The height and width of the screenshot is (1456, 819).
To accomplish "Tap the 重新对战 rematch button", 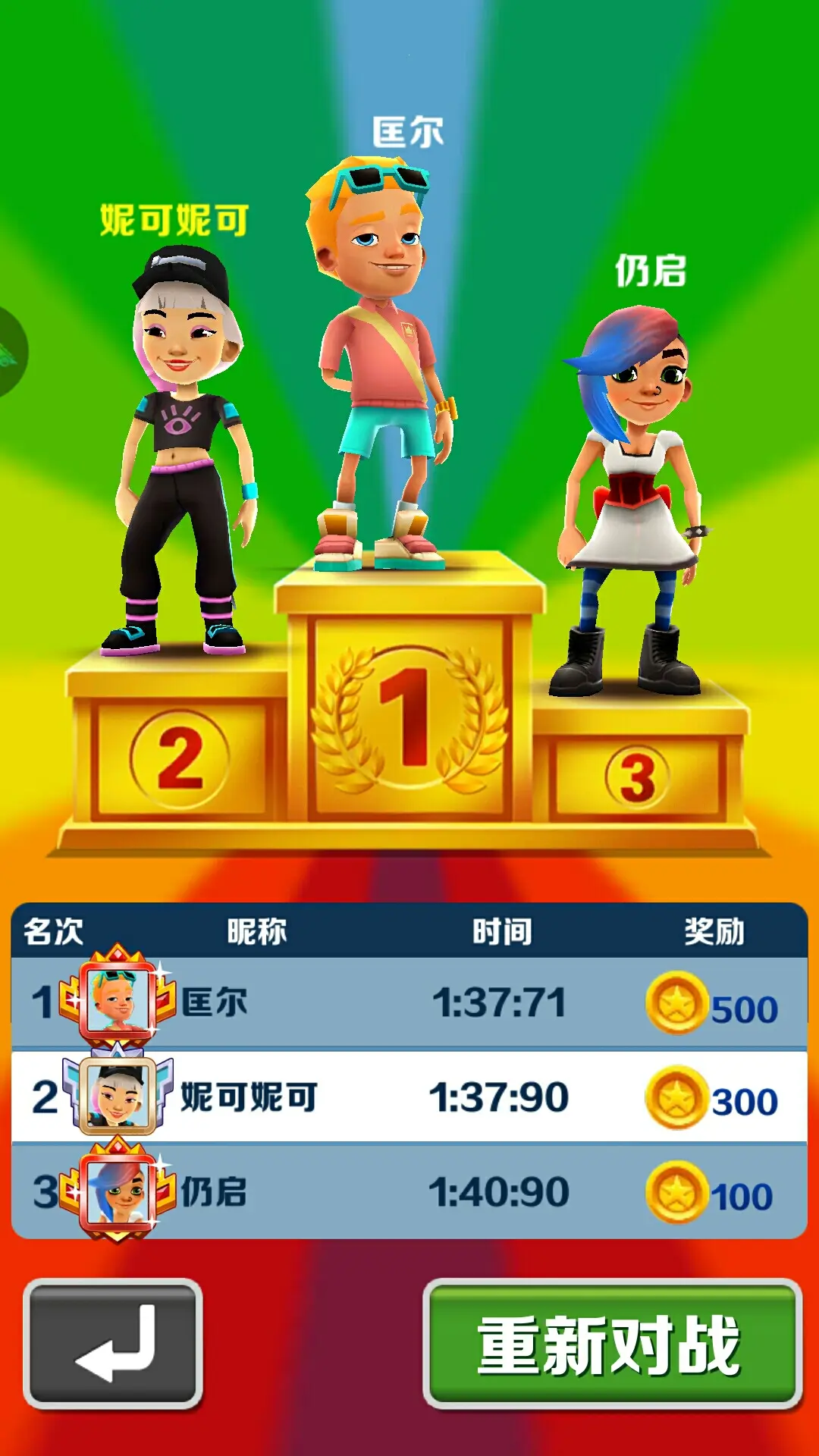I will tap(611, 1344).
